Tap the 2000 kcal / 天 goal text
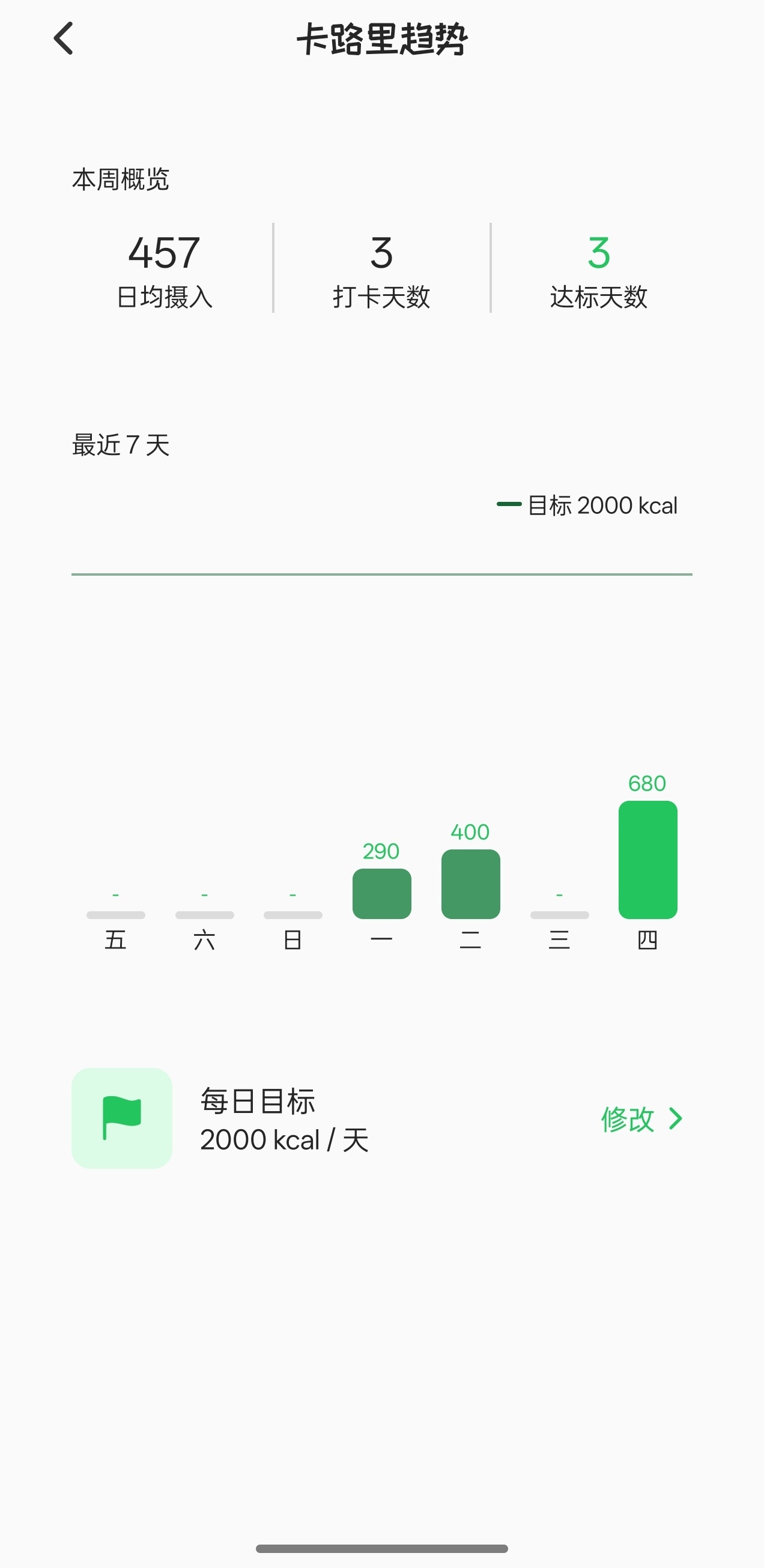Screen dimensions: 764x1568 285,1140
